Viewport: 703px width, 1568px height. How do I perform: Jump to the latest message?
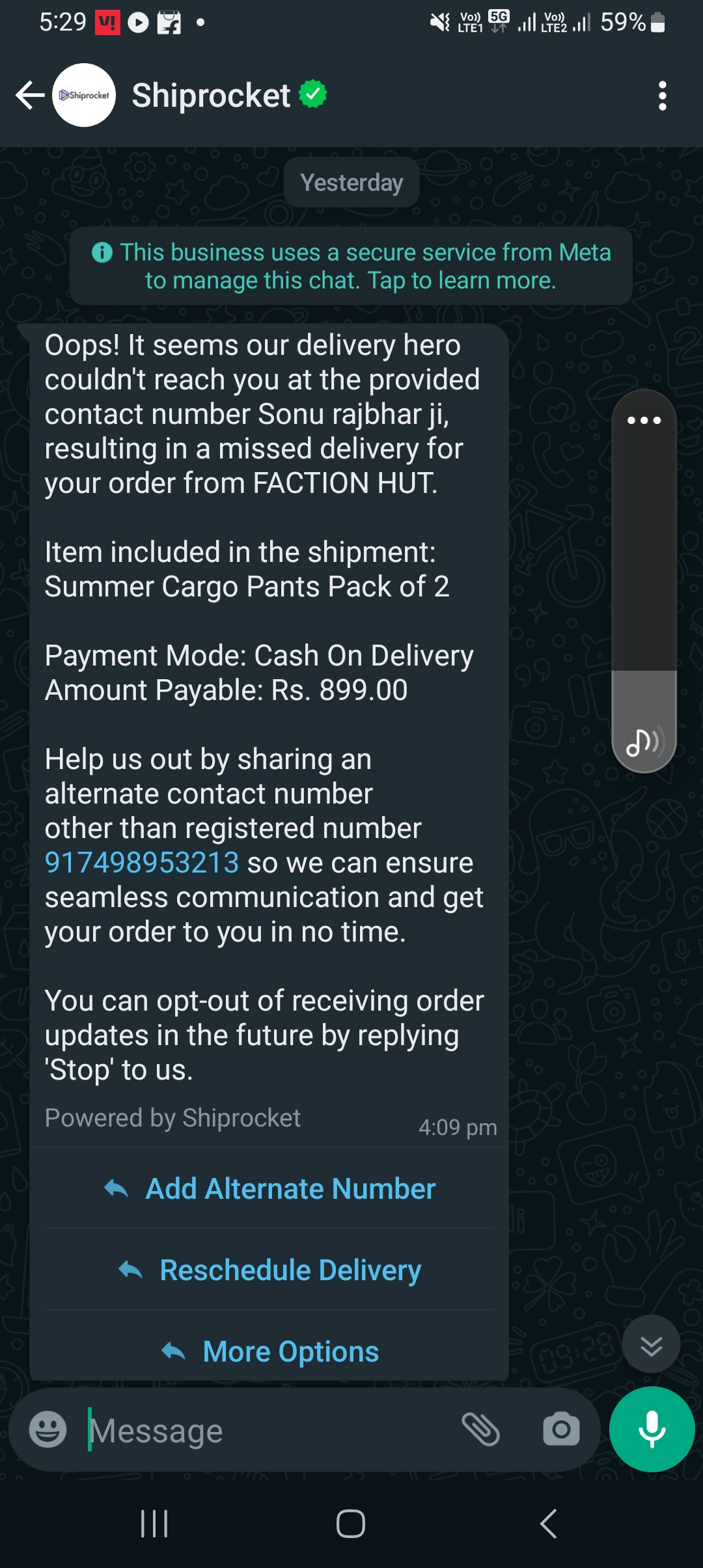651,1344
